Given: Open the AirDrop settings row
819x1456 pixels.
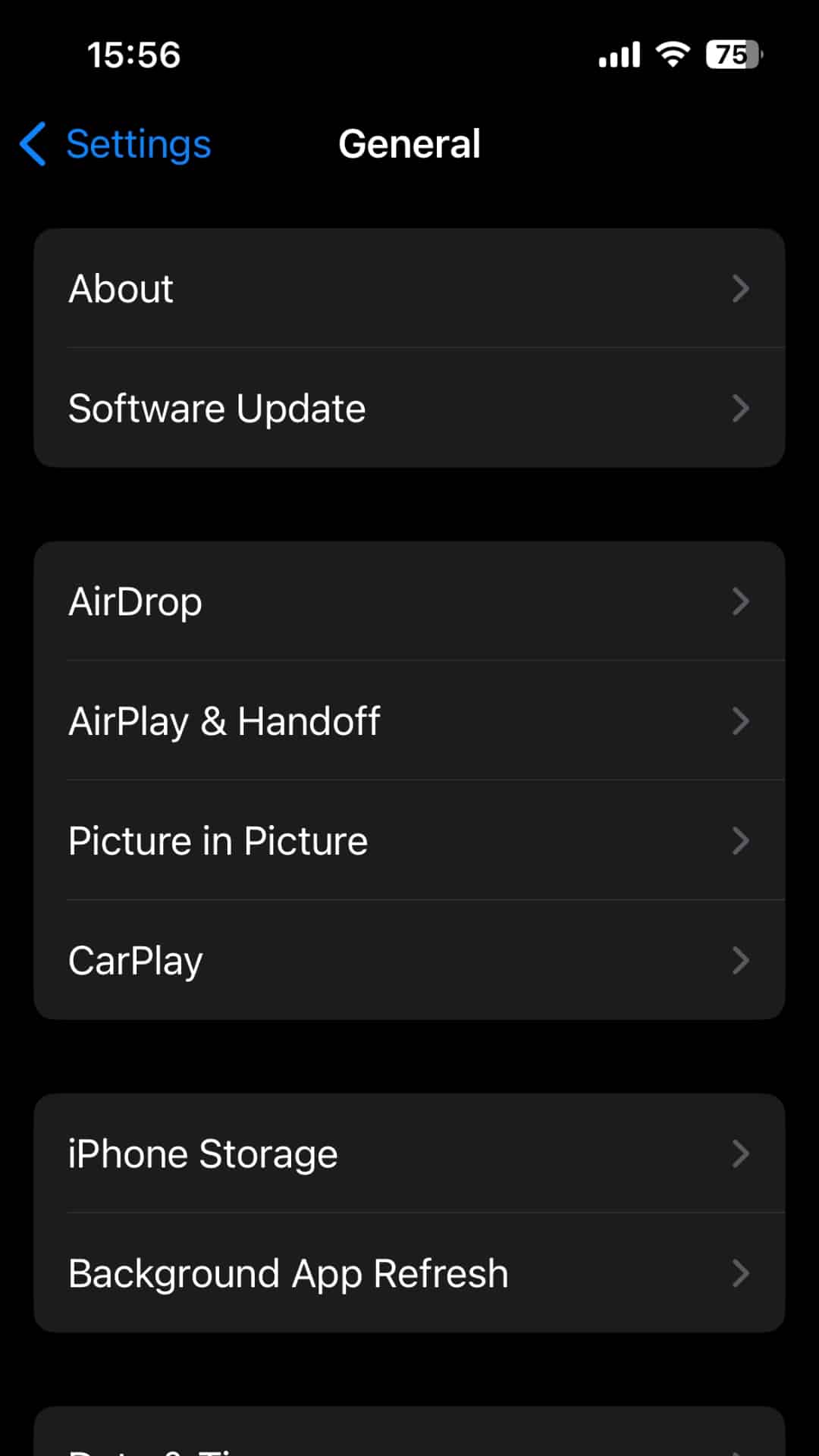Looking at the screenshot, I should click(x=409, y=601).
